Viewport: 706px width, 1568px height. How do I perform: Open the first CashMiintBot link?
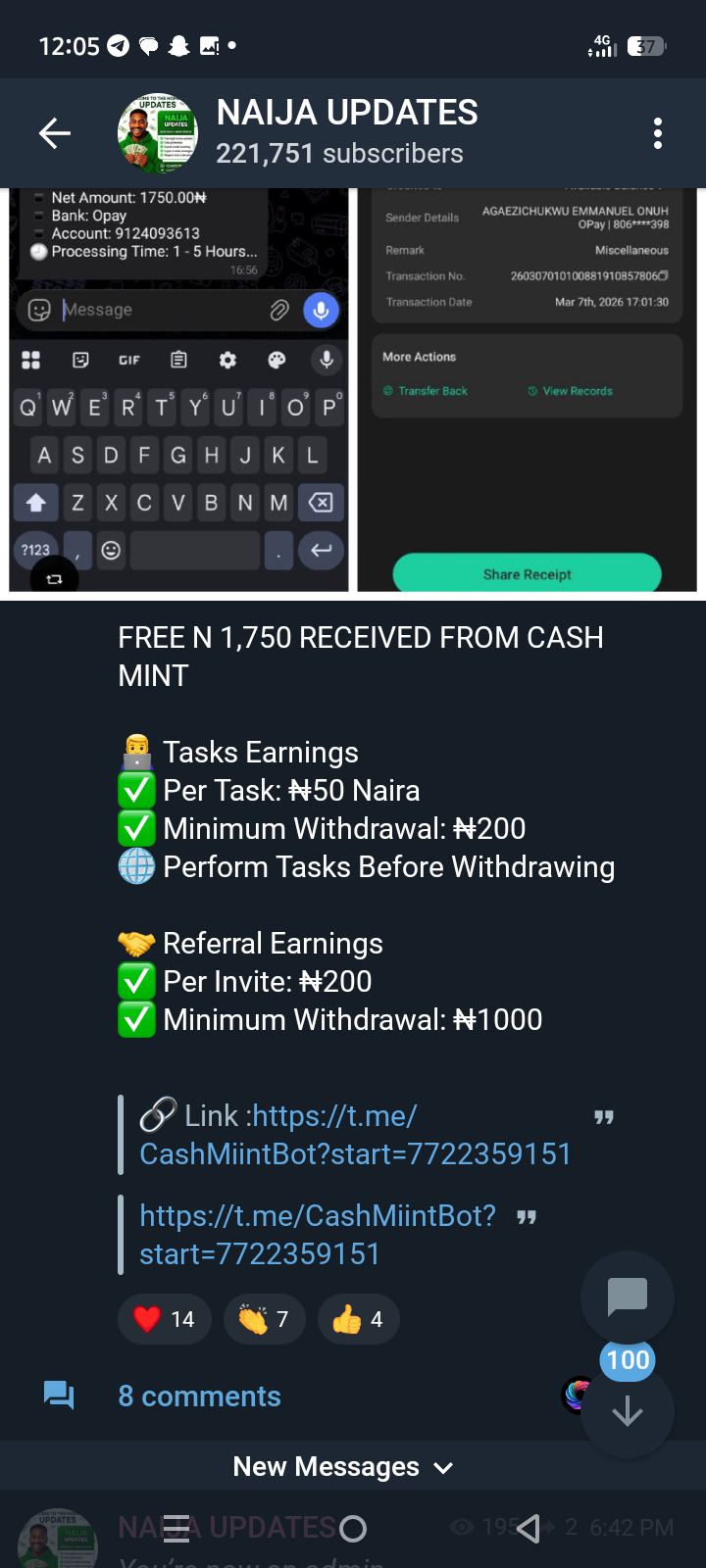(x=354, y=1135)
